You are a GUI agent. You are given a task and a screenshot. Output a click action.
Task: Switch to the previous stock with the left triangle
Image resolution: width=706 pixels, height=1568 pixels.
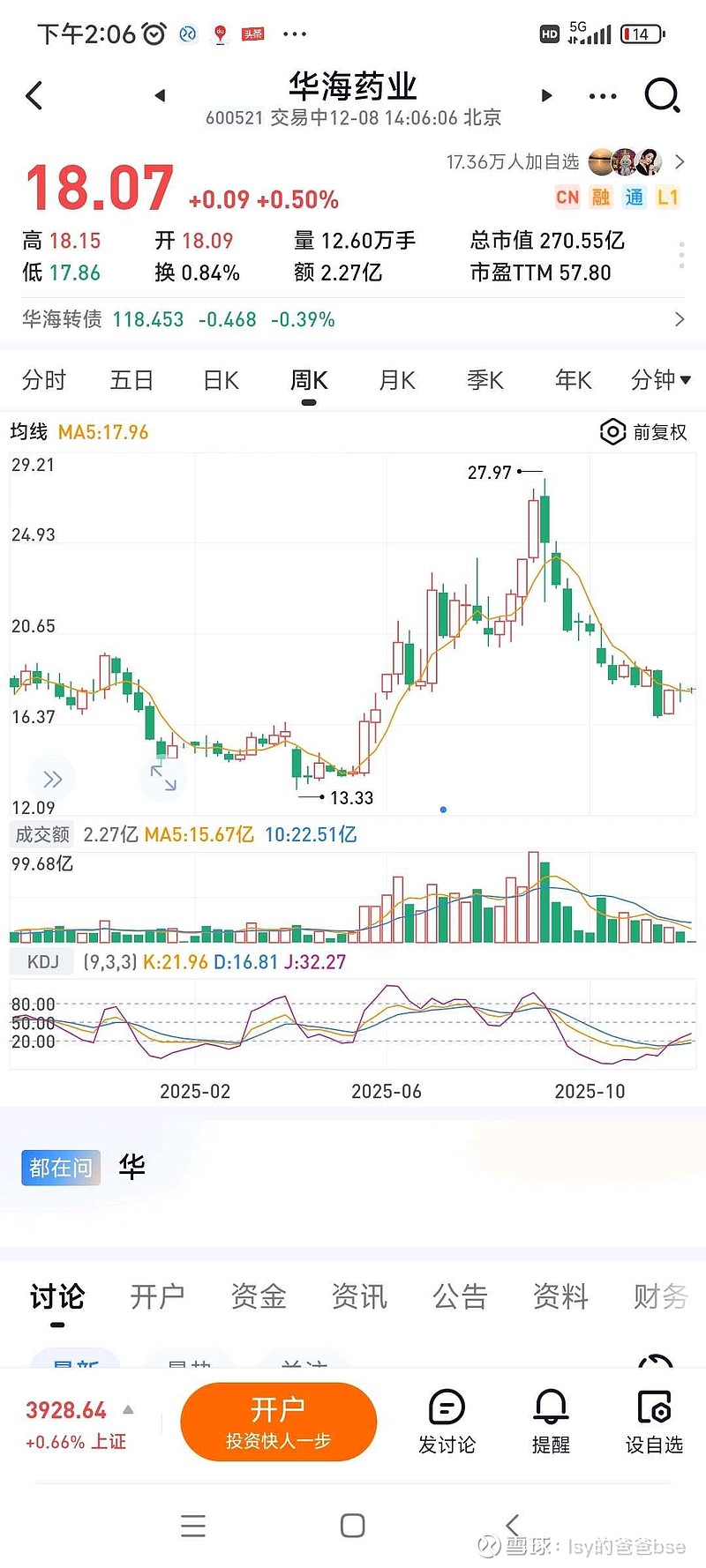[x=160, y=95]
